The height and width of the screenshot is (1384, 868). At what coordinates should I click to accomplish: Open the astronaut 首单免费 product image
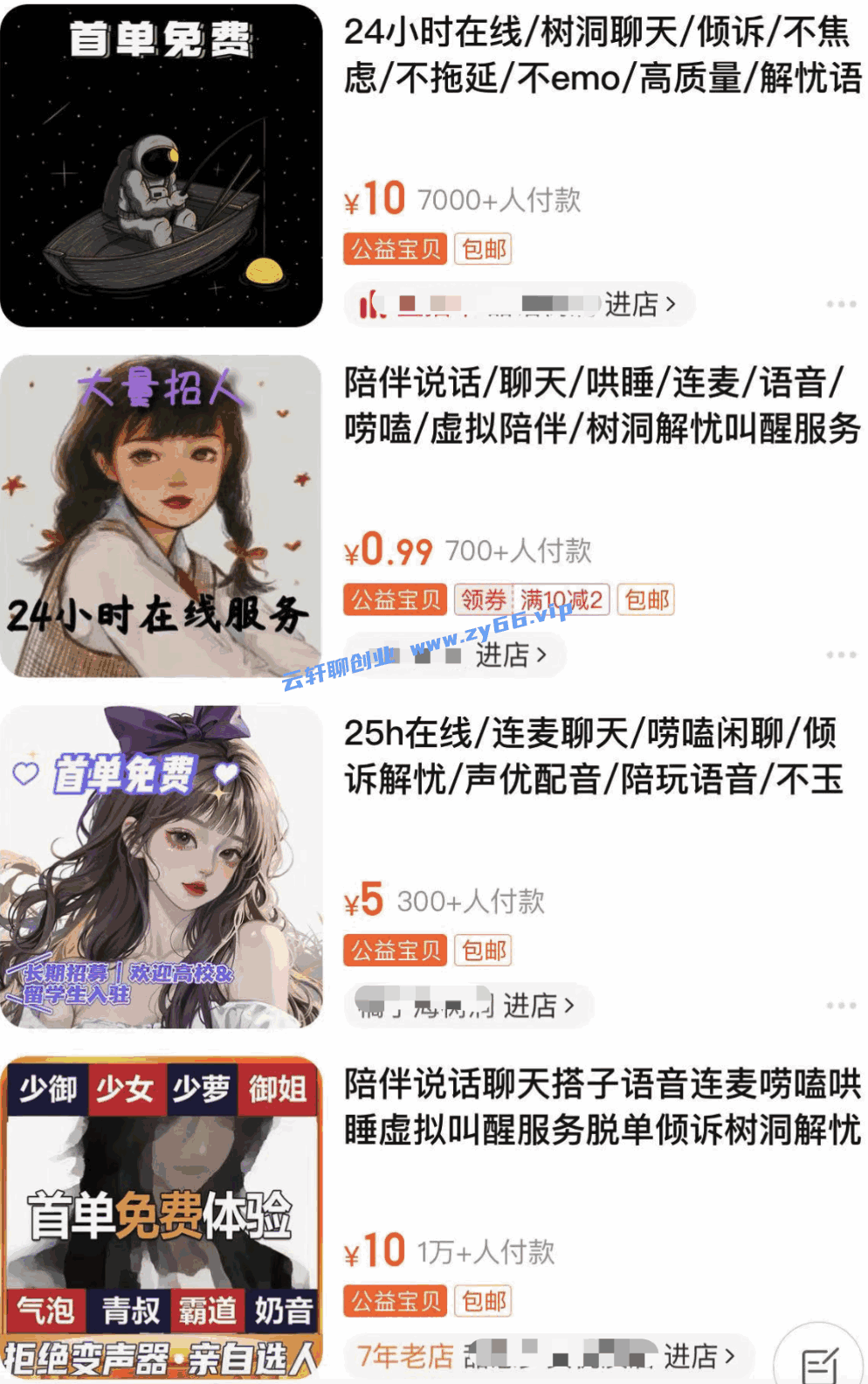pos(162,166)
